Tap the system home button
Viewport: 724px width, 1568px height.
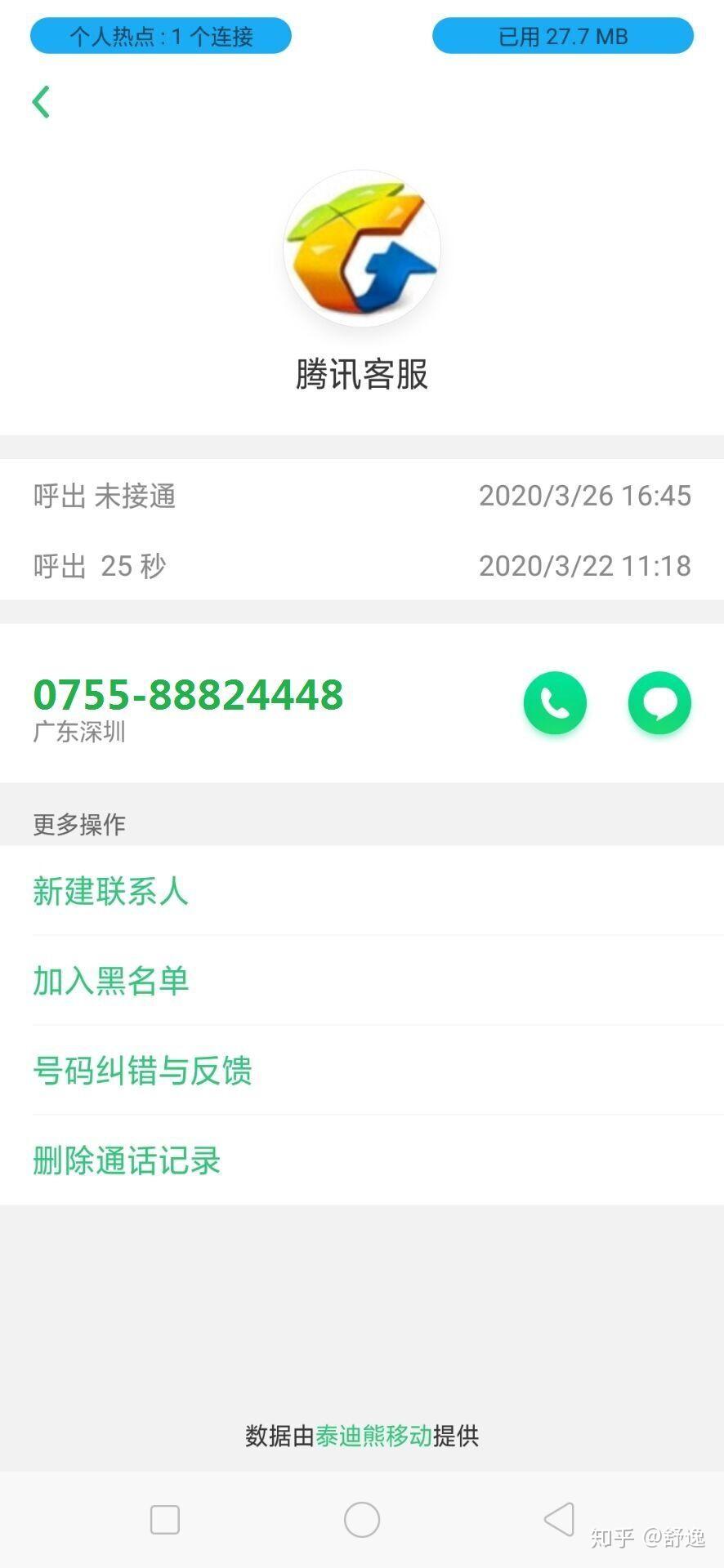(362, 1520)
